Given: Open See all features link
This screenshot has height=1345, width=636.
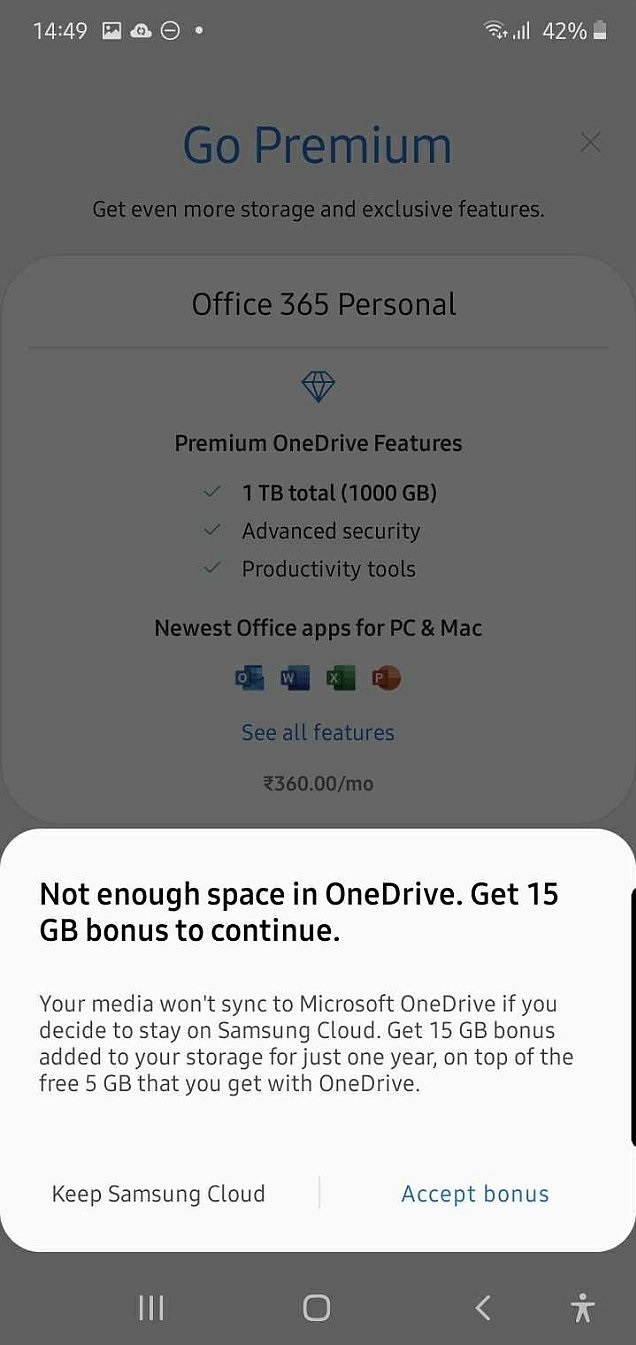Looking at the screenshot, I should (318, 732).
